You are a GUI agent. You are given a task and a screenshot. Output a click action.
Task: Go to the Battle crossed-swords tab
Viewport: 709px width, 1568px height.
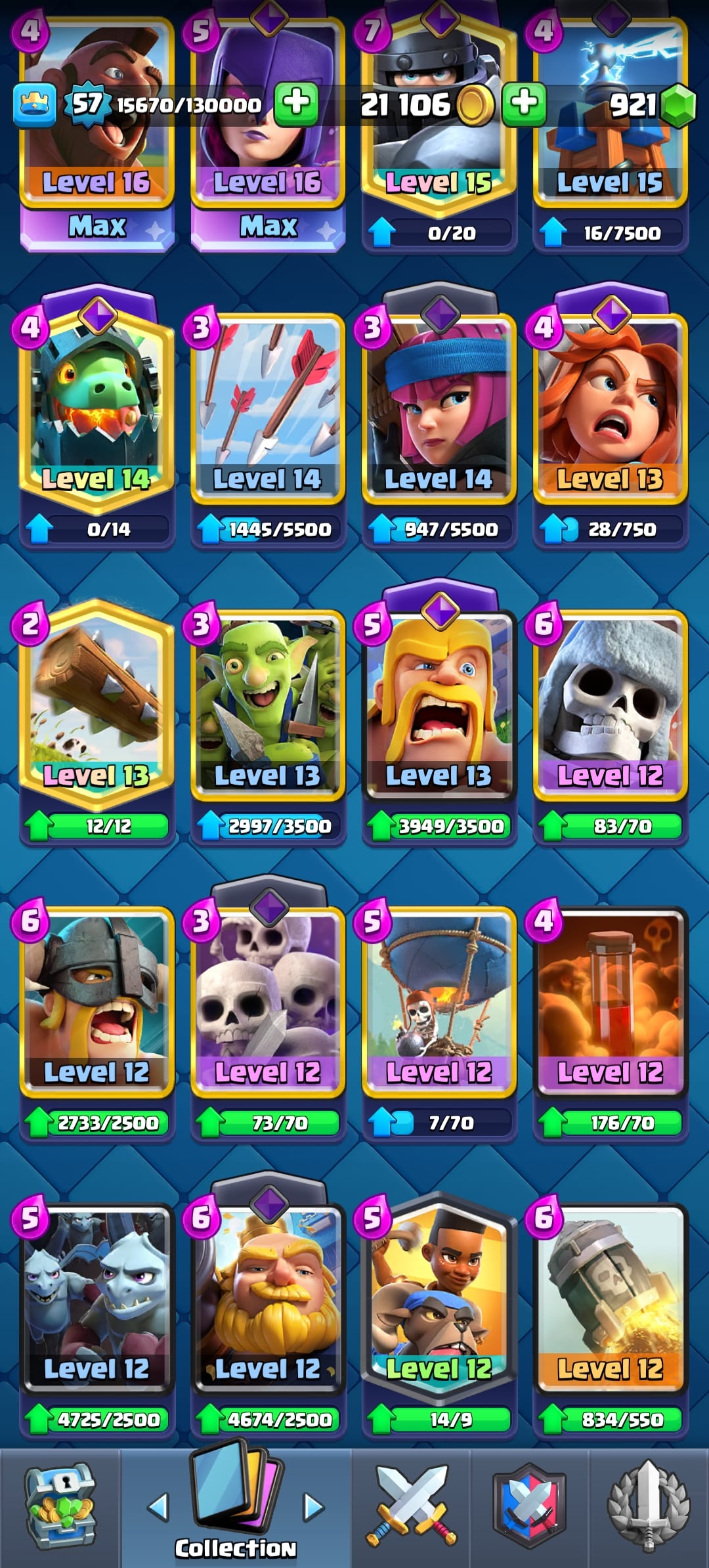pos(411,1507)
